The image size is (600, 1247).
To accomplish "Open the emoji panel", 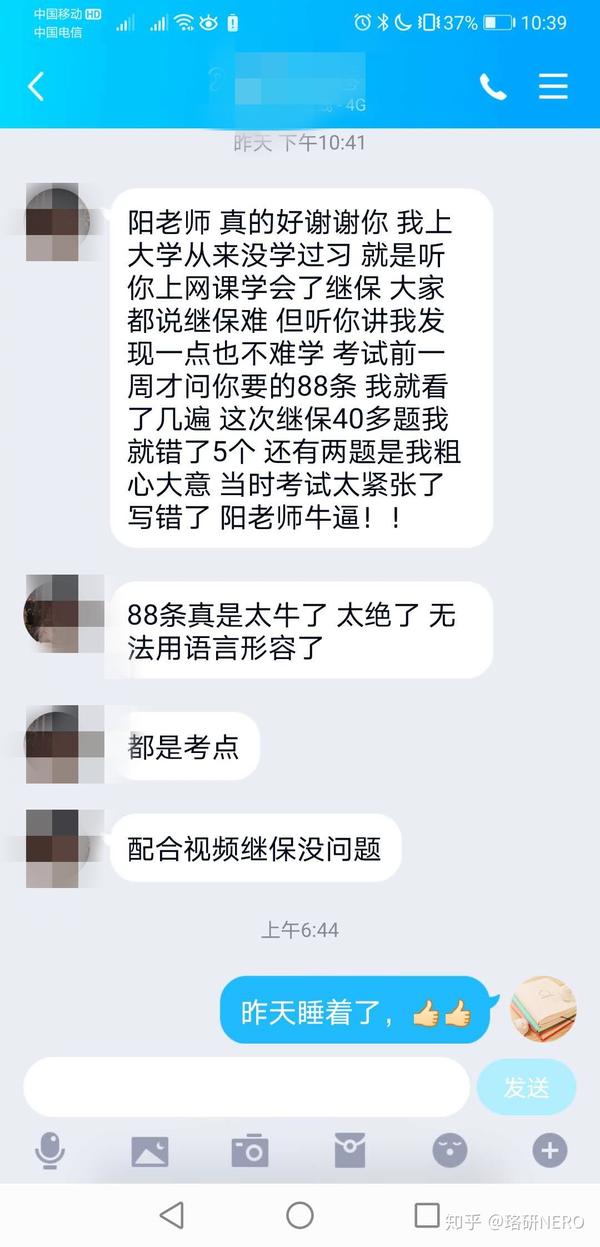I will click(x=450, y=1152).
